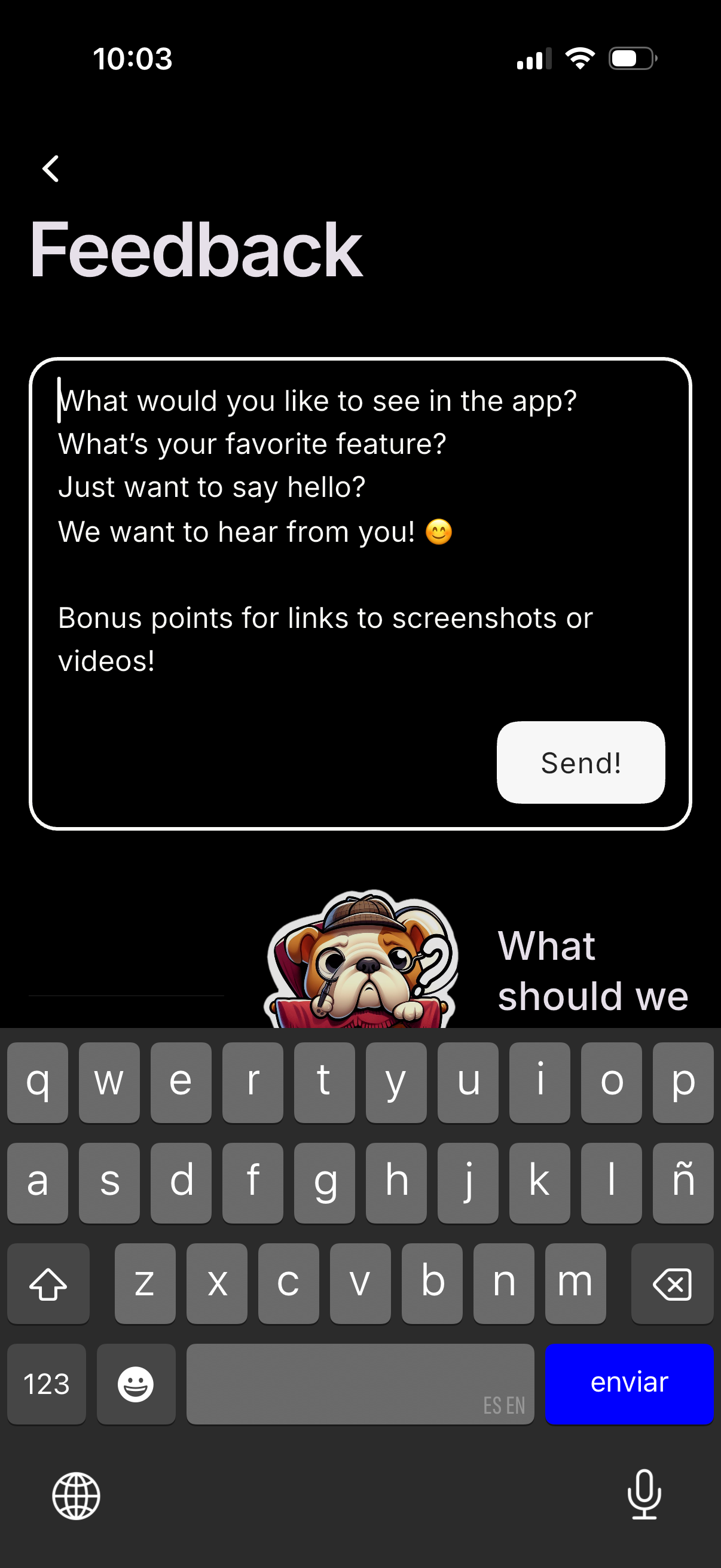721x1568 pixels.
Task: Change keyboard language with the globe icon
Action: (76, 1496)
